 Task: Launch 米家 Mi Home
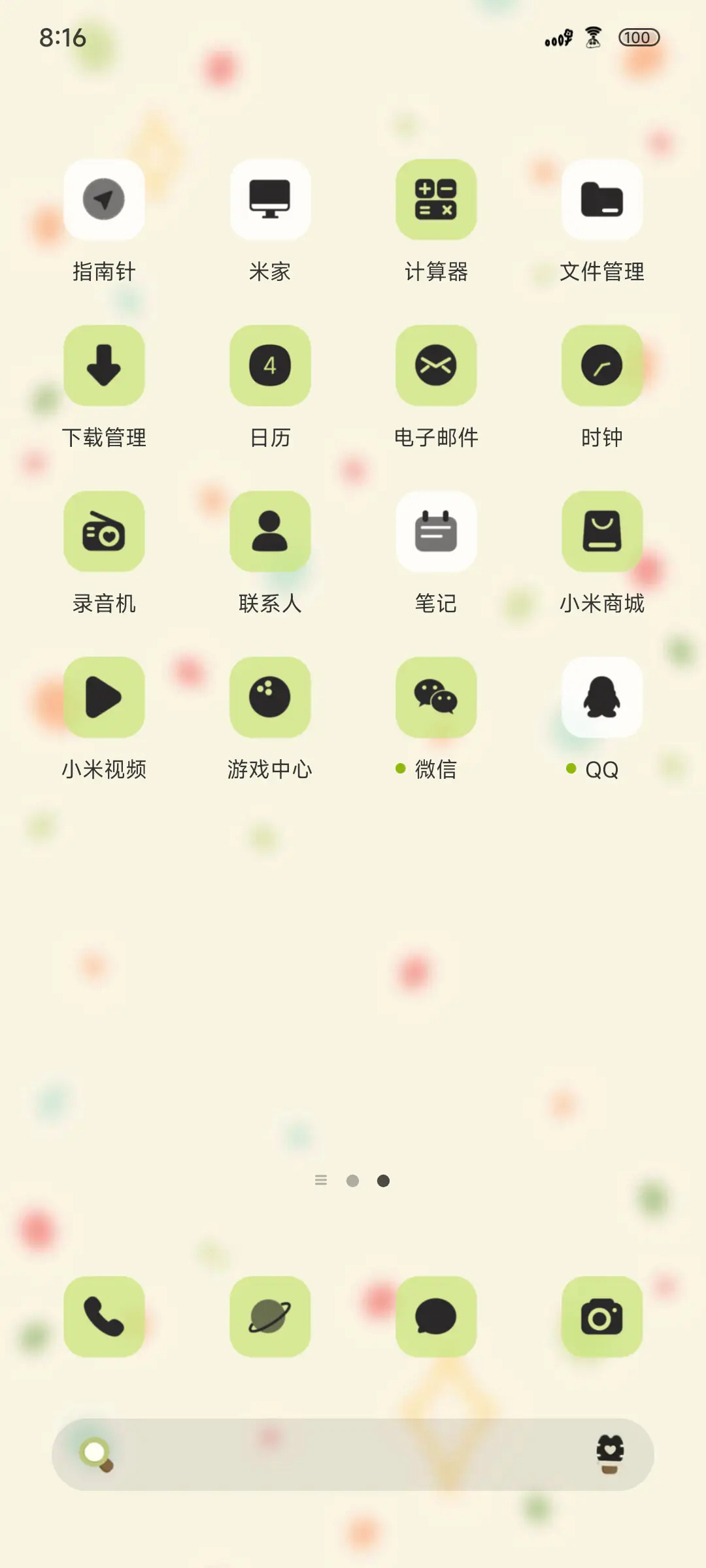[271, 201]
